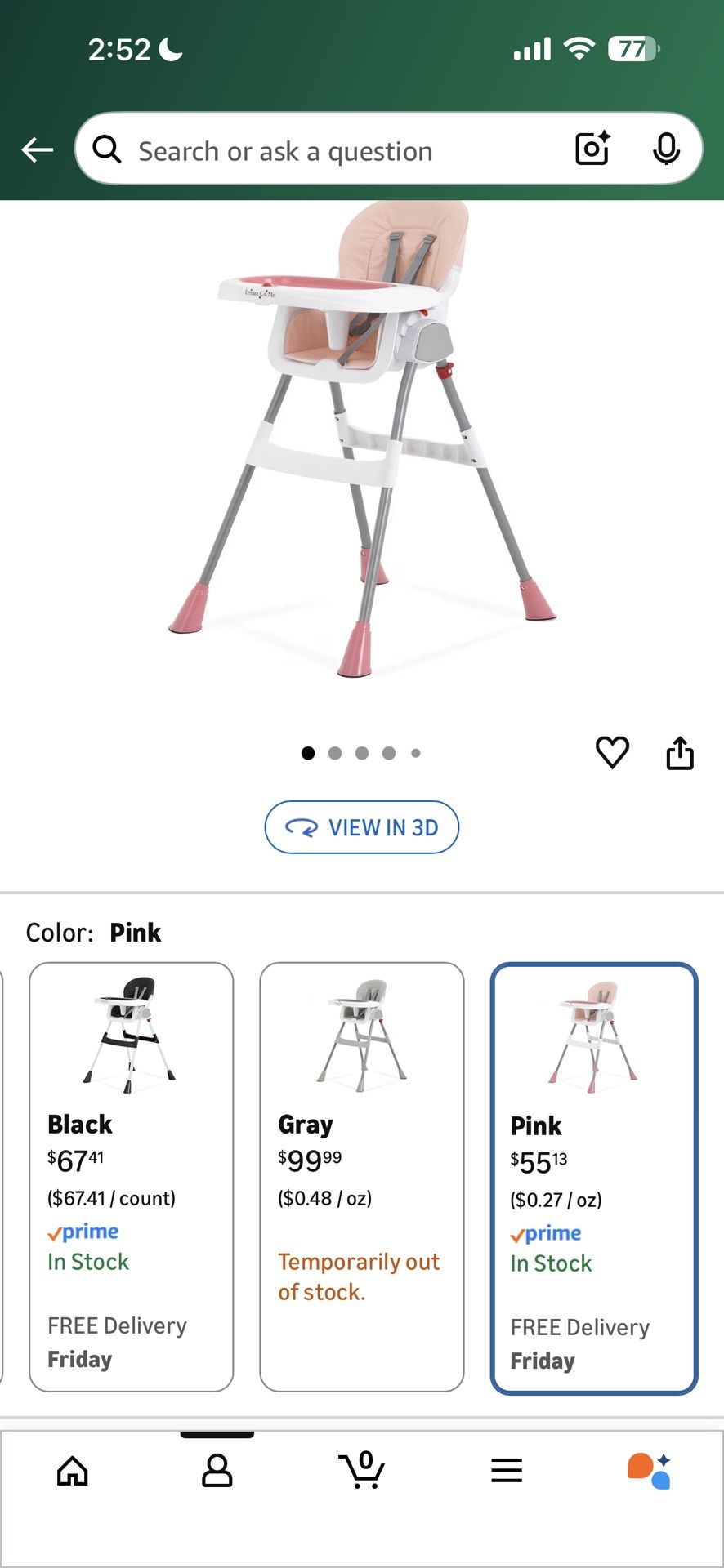The width and height of the screenshot is (724, 1568).
Task: Open the Rufus AI assistant
Action: (650, 1470)
